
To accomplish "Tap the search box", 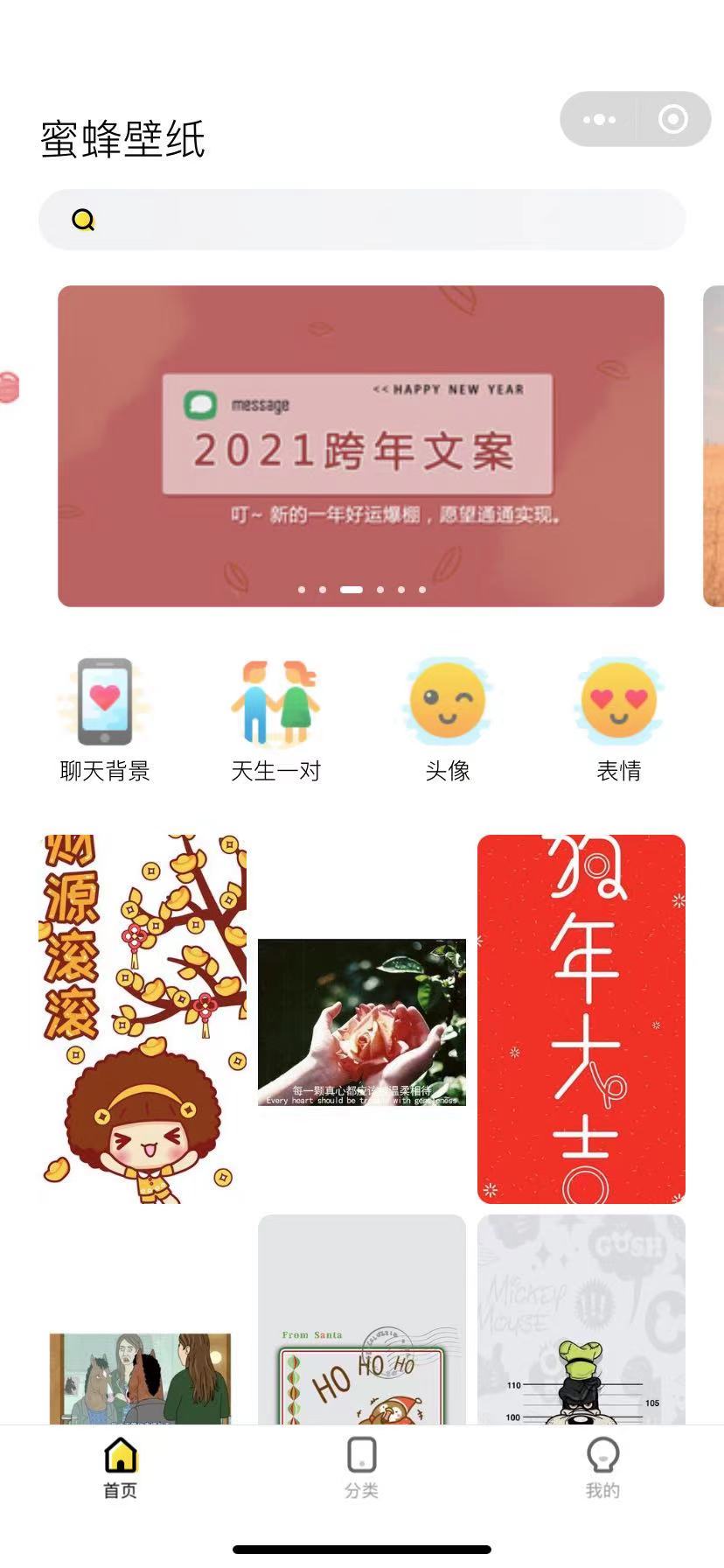I will 361,220.
